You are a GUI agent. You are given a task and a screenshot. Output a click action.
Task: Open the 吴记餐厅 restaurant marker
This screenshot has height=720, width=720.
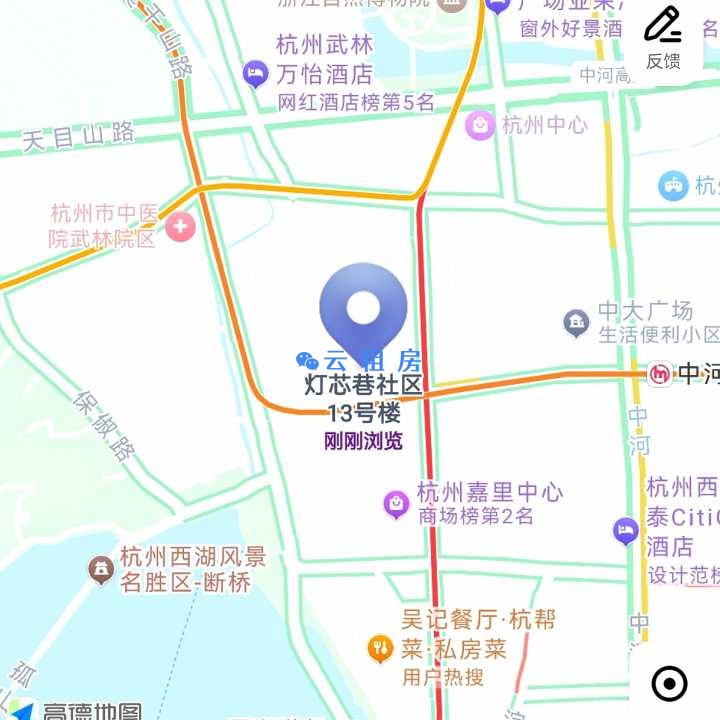coord(380,649)
